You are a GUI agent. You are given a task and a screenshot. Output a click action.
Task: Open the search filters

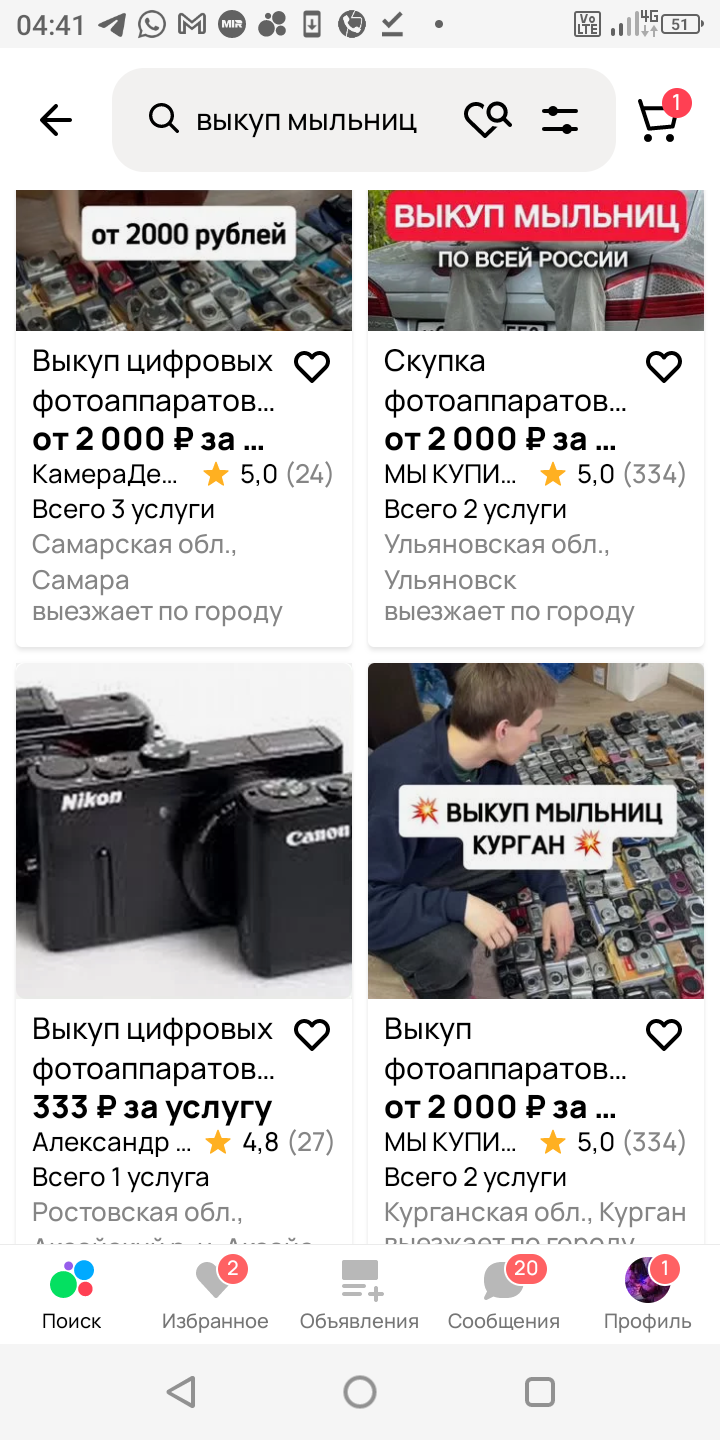tap(560, 121)
